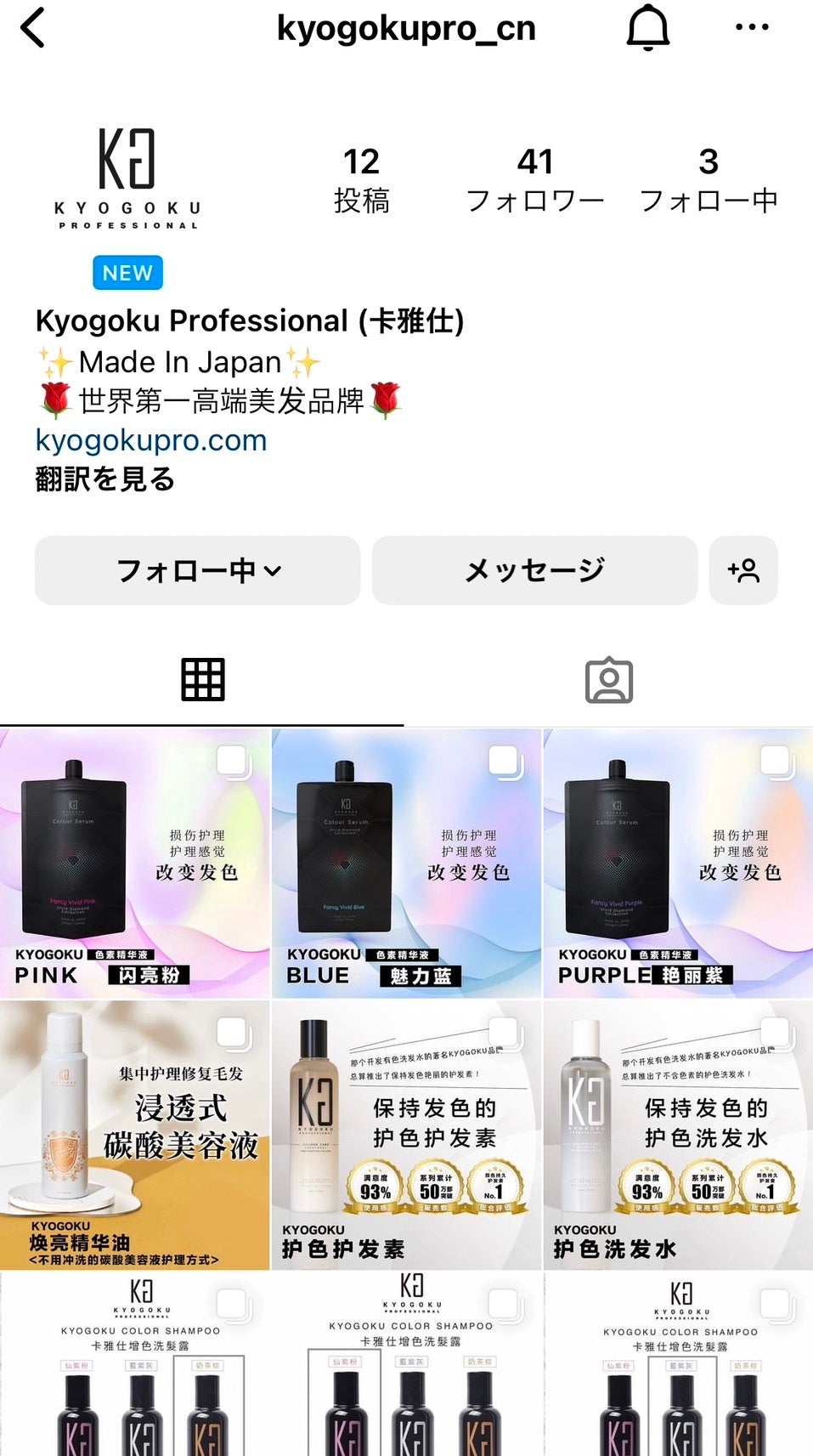Viewport: 813px width, 1456px height.
Task: View the 3 following accounts
Action: (x=708, y=179)
